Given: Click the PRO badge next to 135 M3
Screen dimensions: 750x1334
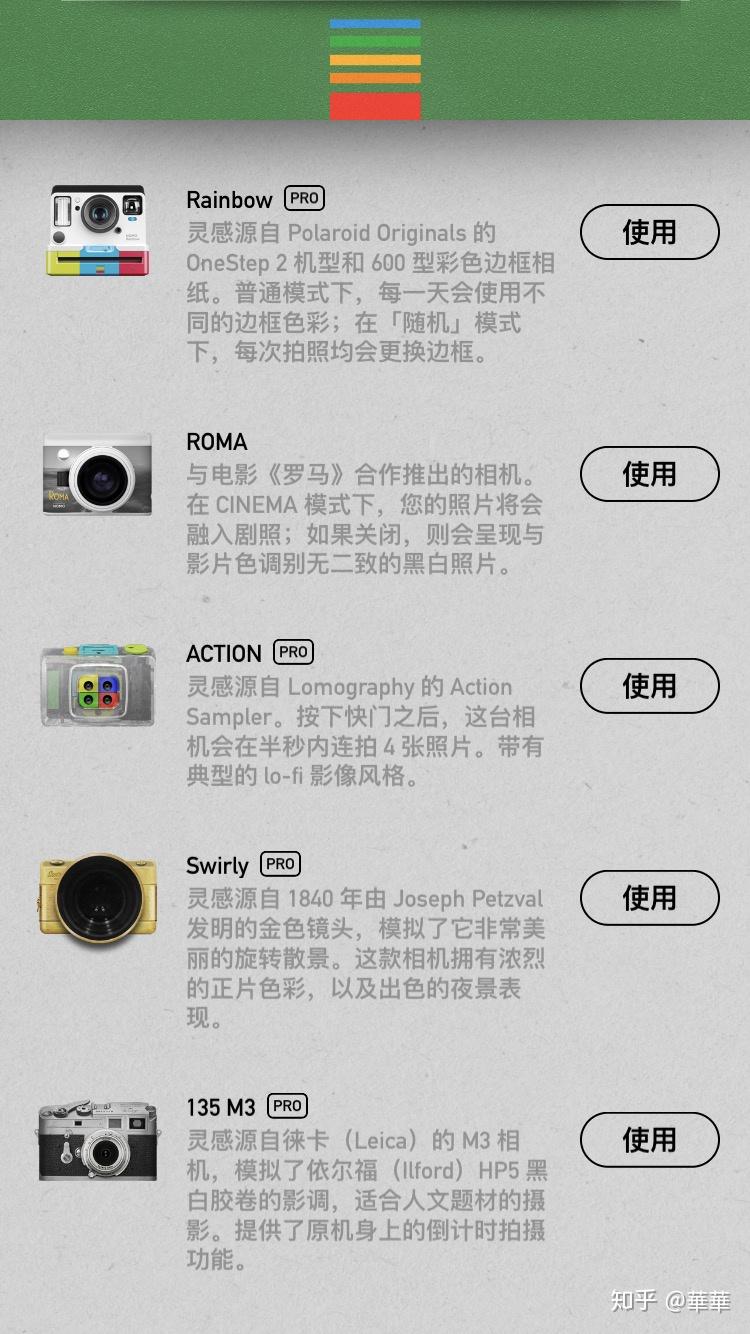Looking at the screenshot, I should [286, 1106].
